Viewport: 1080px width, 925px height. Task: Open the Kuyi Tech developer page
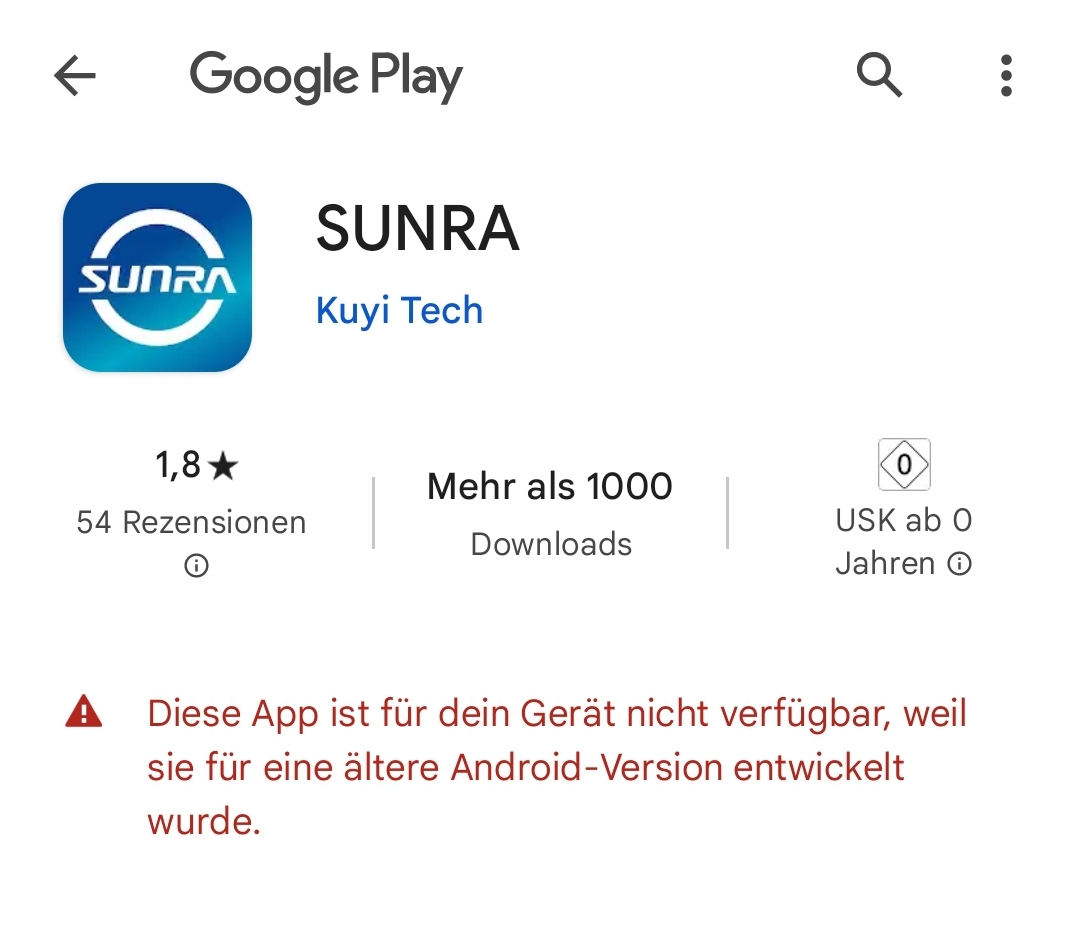pos(399,310)
